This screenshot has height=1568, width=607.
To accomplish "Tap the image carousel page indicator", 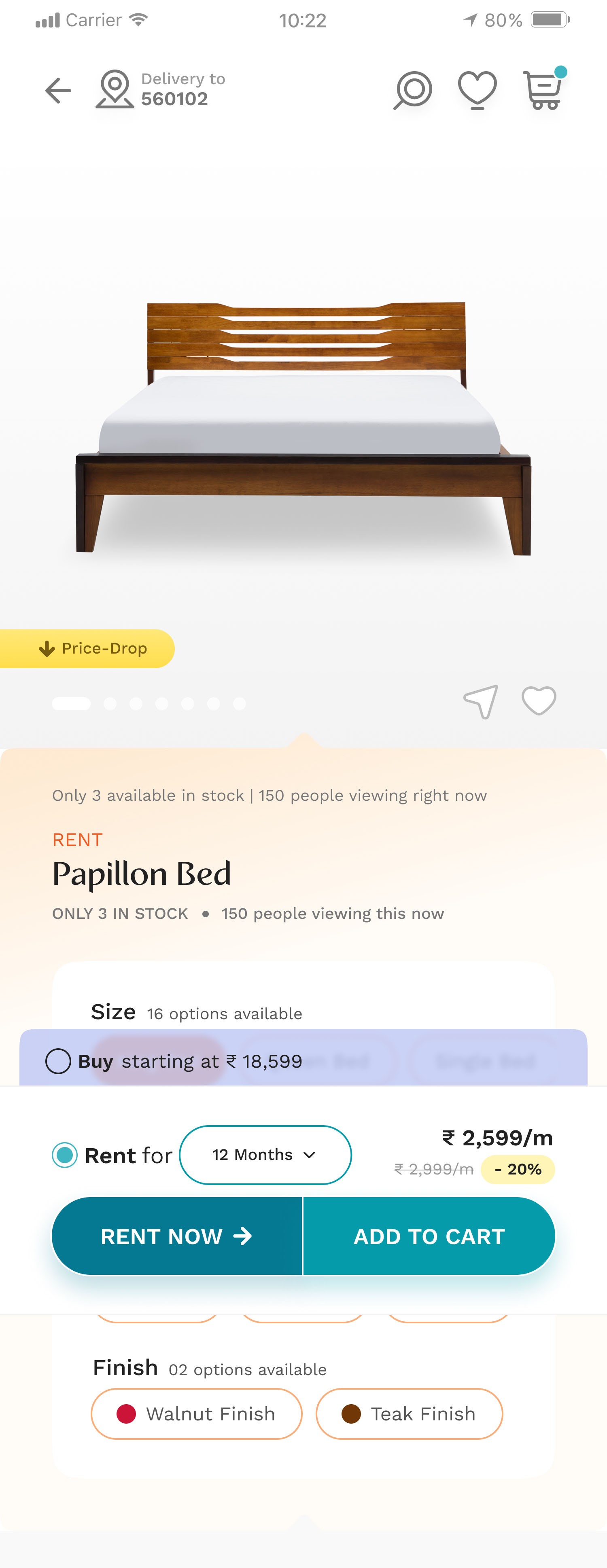I will point(149,704).
